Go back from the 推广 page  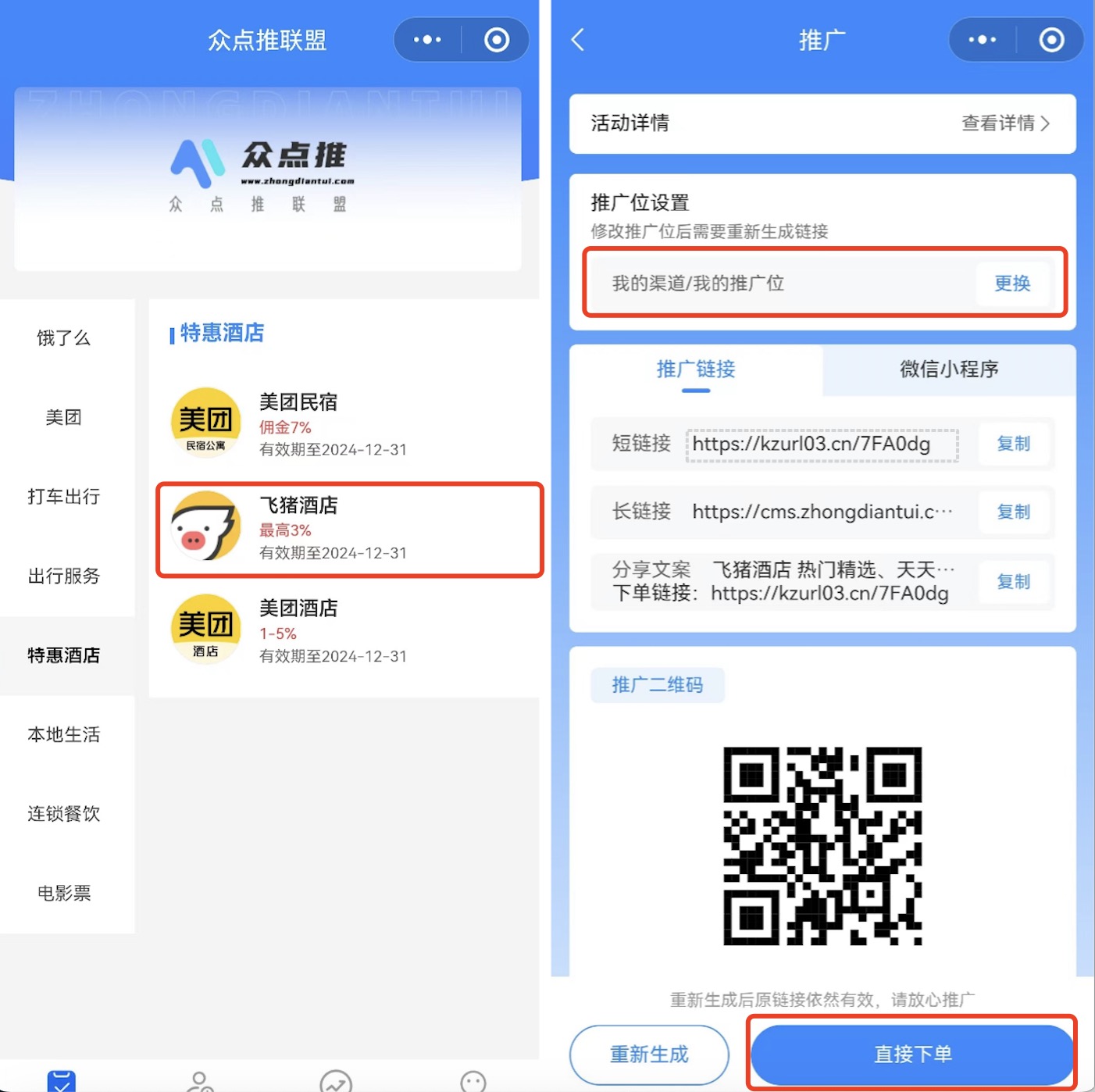pos(578,40)
